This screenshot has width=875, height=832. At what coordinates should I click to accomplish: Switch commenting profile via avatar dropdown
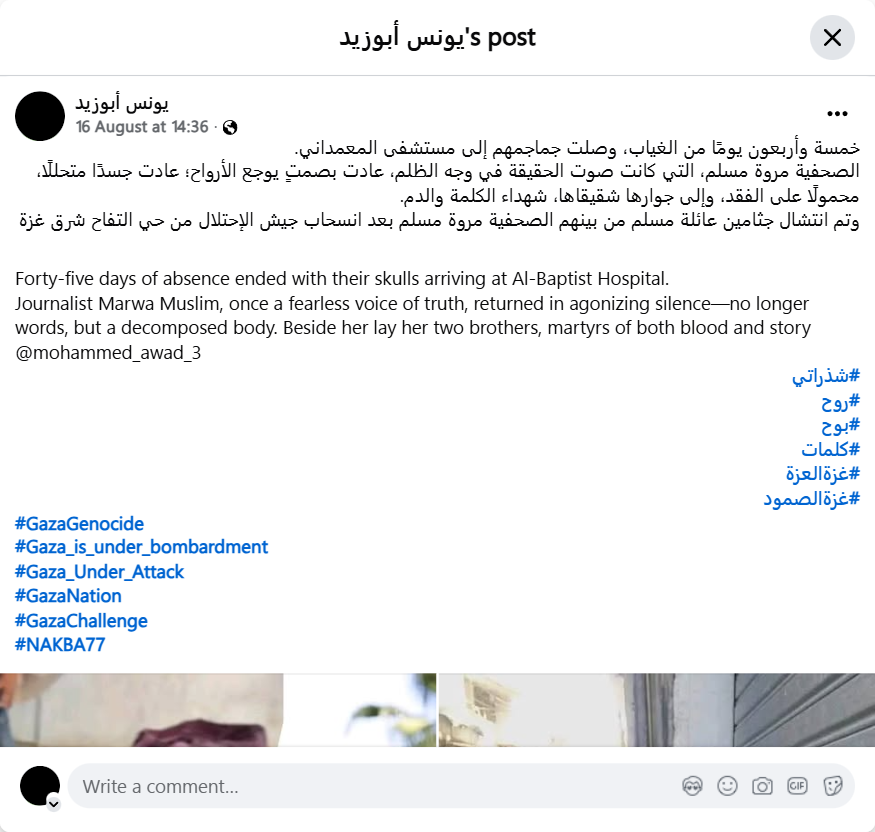point(53,802)
